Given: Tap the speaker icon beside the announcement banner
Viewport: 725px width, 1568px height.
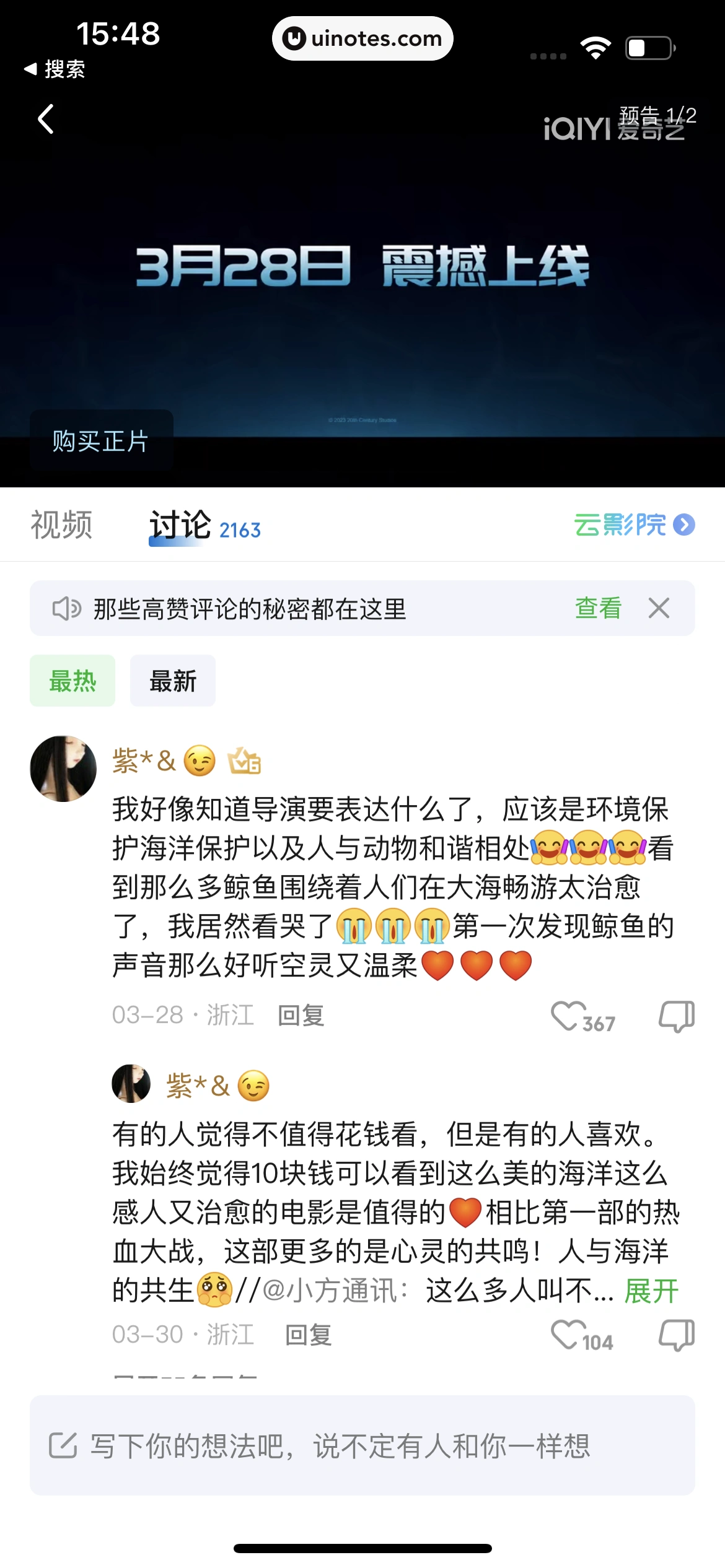Looking at the screenshot, I should [67, 608].
